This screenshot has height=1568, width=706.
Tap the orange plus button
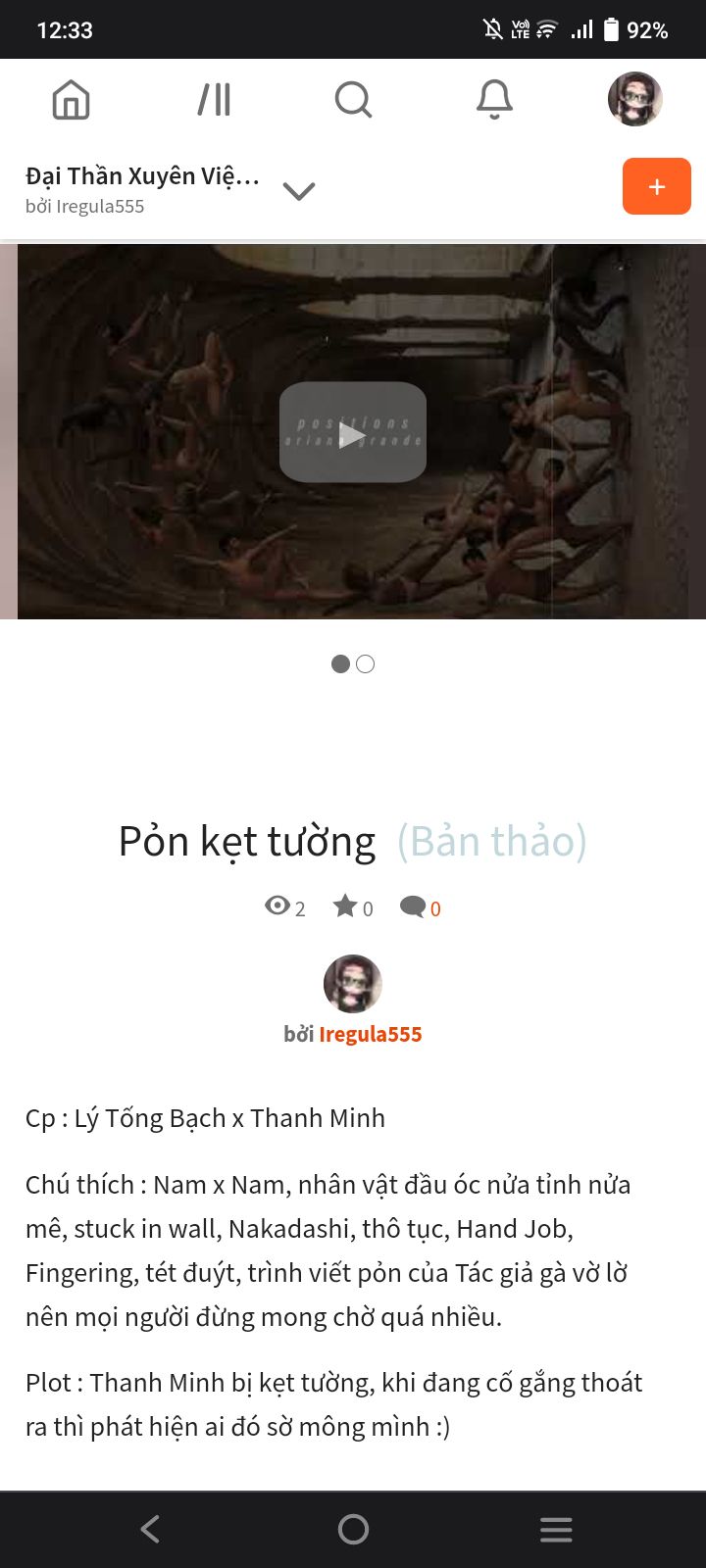point(657,186)
